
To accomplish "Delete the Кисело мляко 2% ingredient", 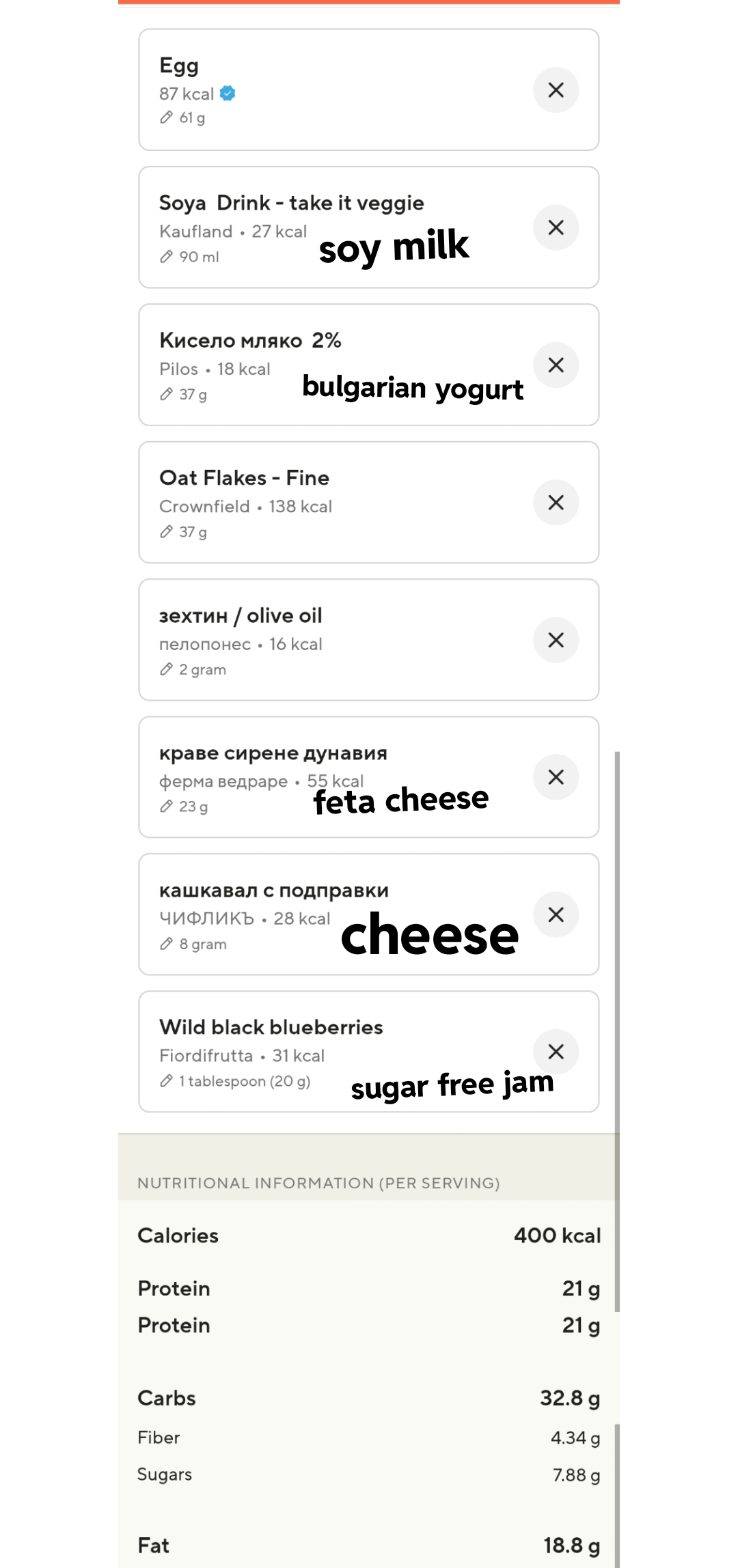I will [x=556, y=365].
